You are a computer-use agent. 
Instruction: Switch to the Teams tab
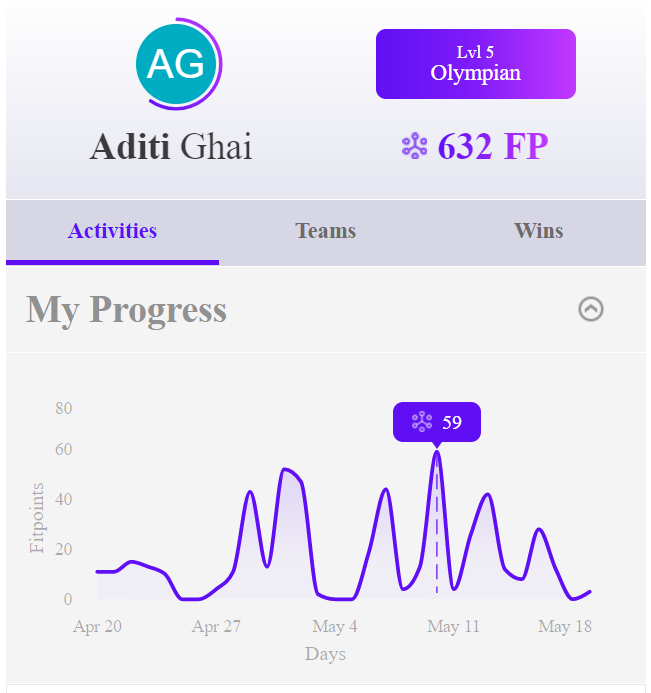pyautogui.click(x=325, y=231)
